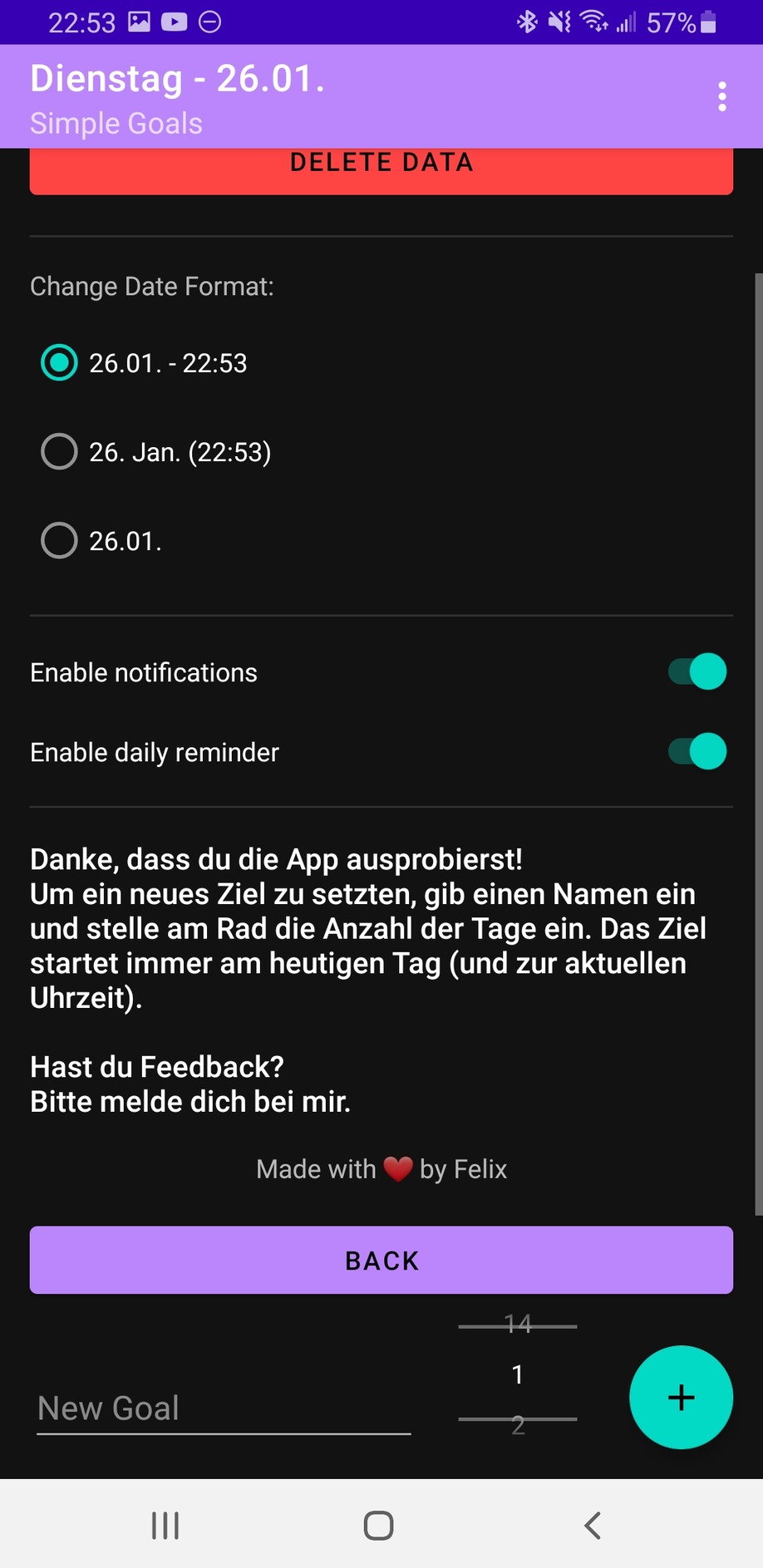
Task: Go back using the system back arrow
Action: pyautogui.click(x=593, y=1525)
